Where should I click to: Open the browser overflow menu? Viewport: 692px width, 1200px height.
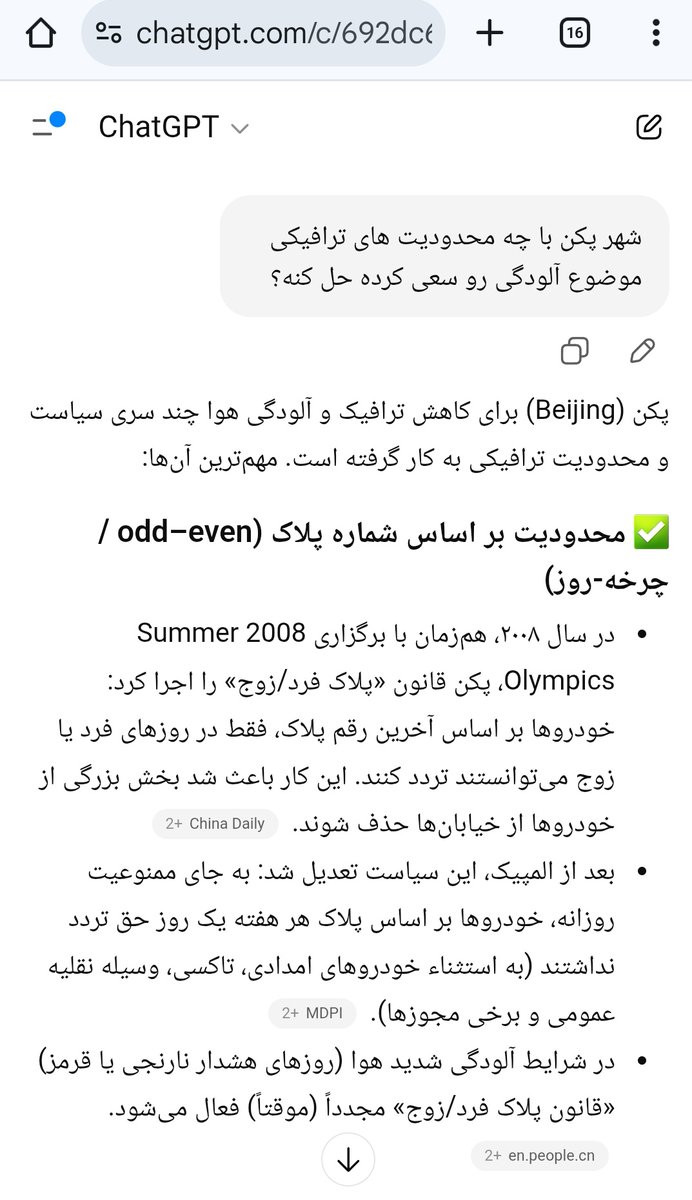click(x=656, y=34)
